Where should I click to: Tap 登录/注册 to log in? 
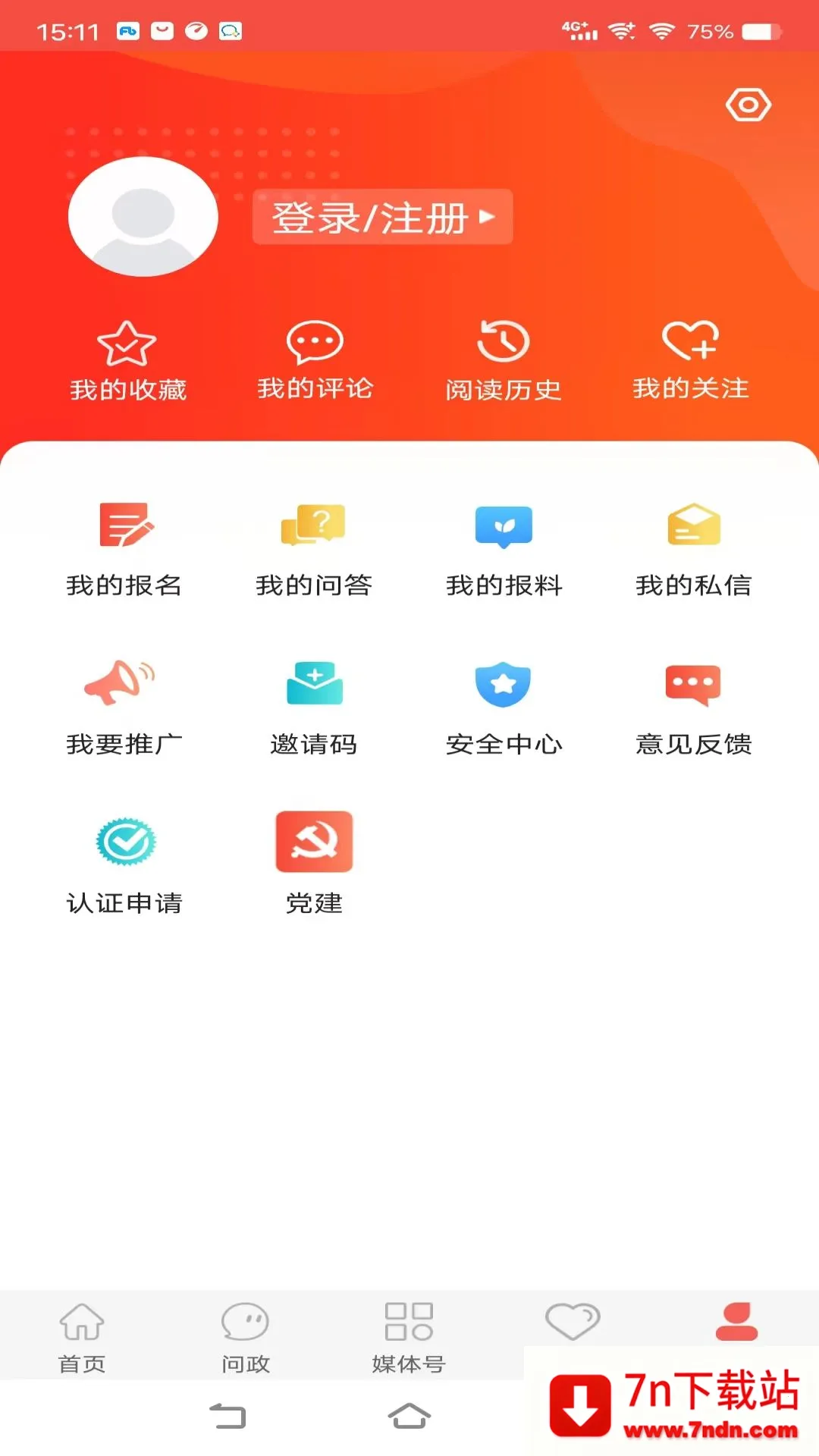381,217
